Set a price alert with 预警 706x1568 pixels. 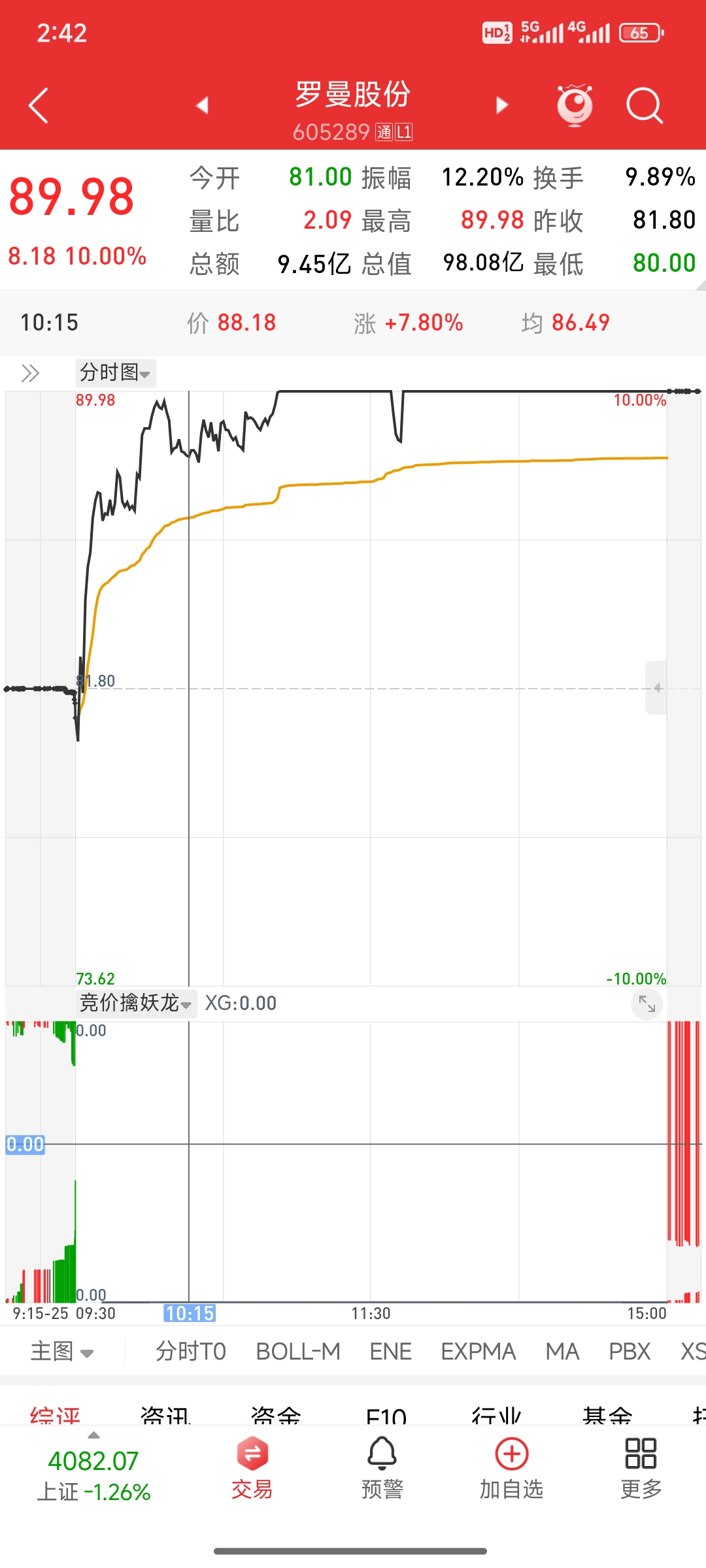(382, 1467)
